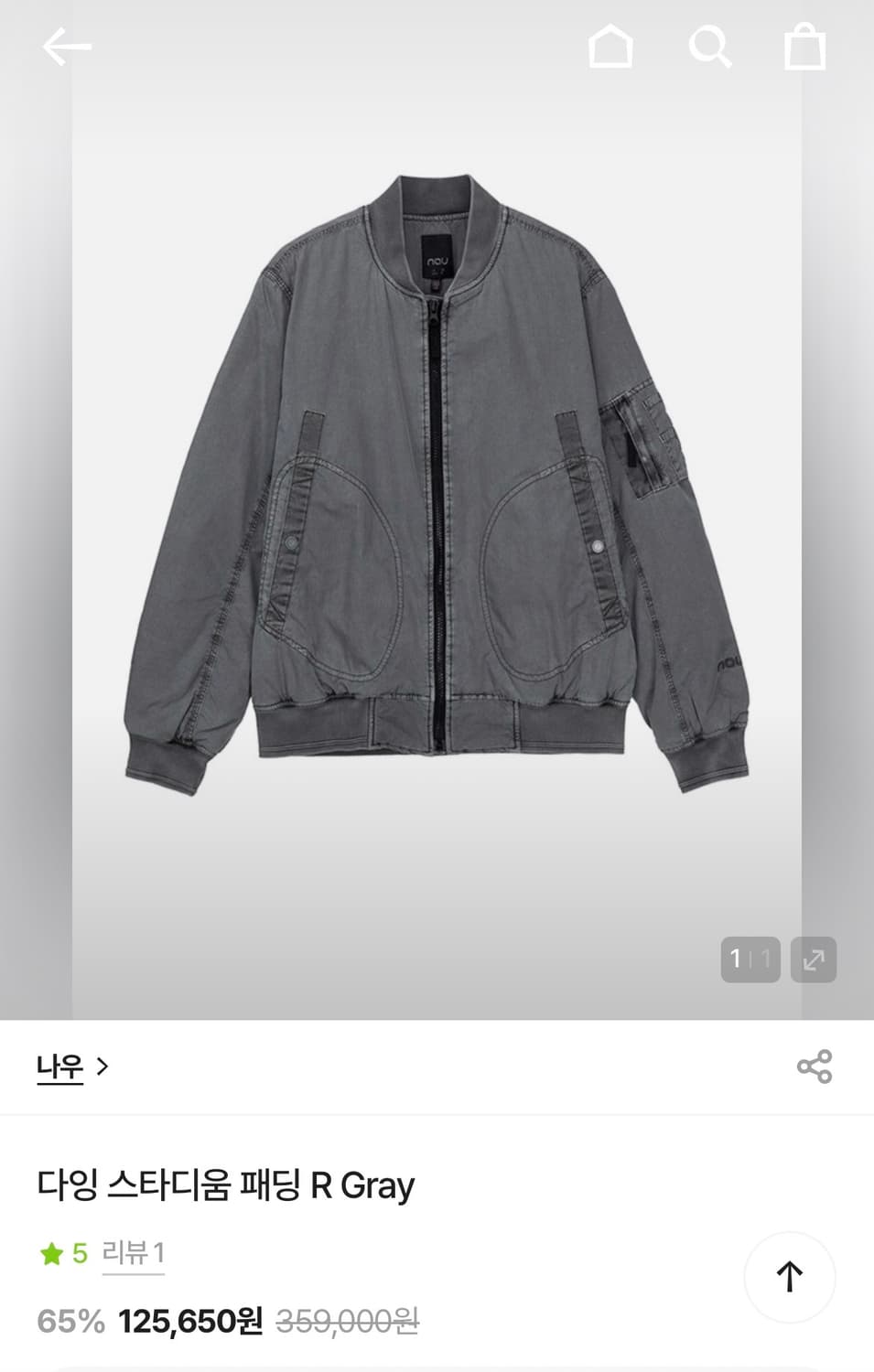This screenshot has height=1372, width=874.
Task: Open the search icon
Action: [709, 47]
